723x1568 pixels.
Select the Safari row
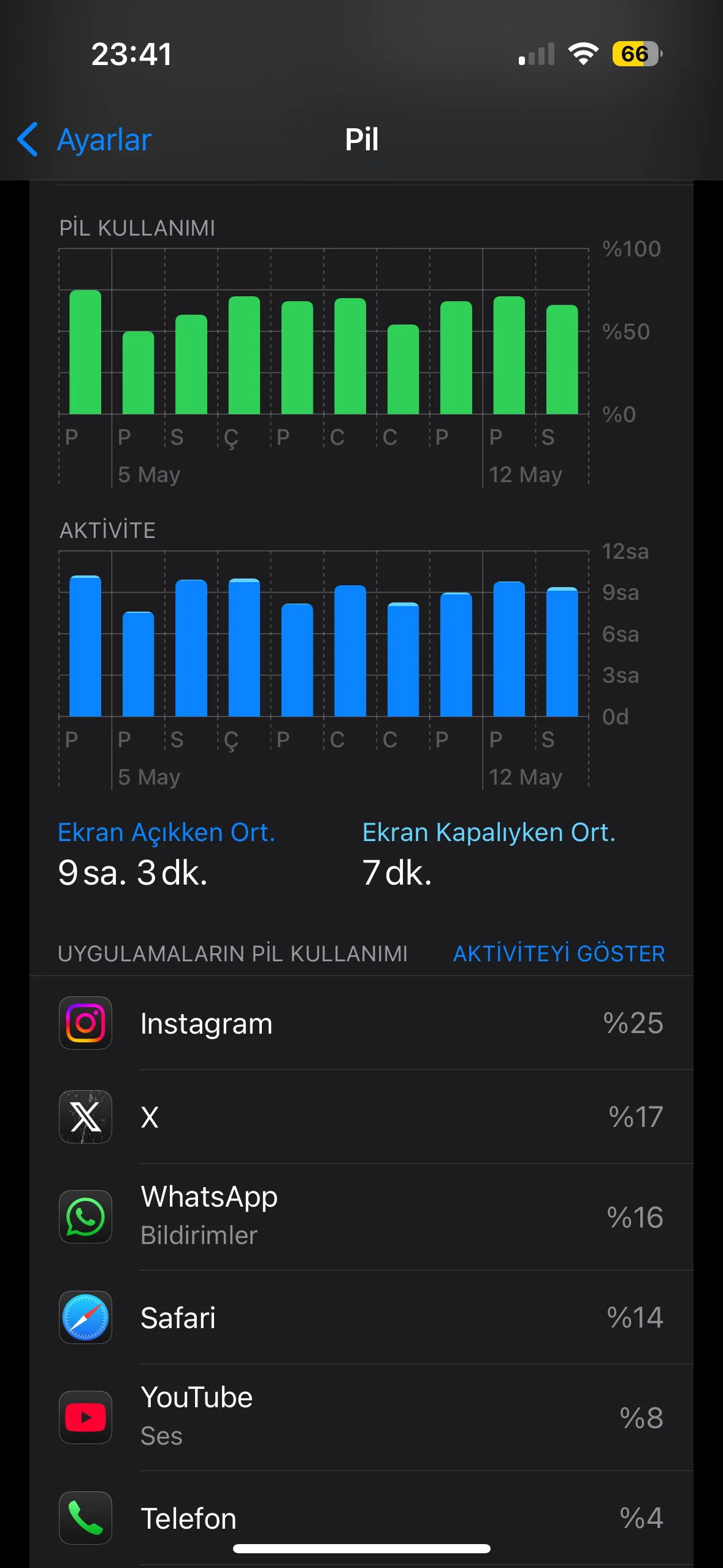click(x=361, y=1317)
